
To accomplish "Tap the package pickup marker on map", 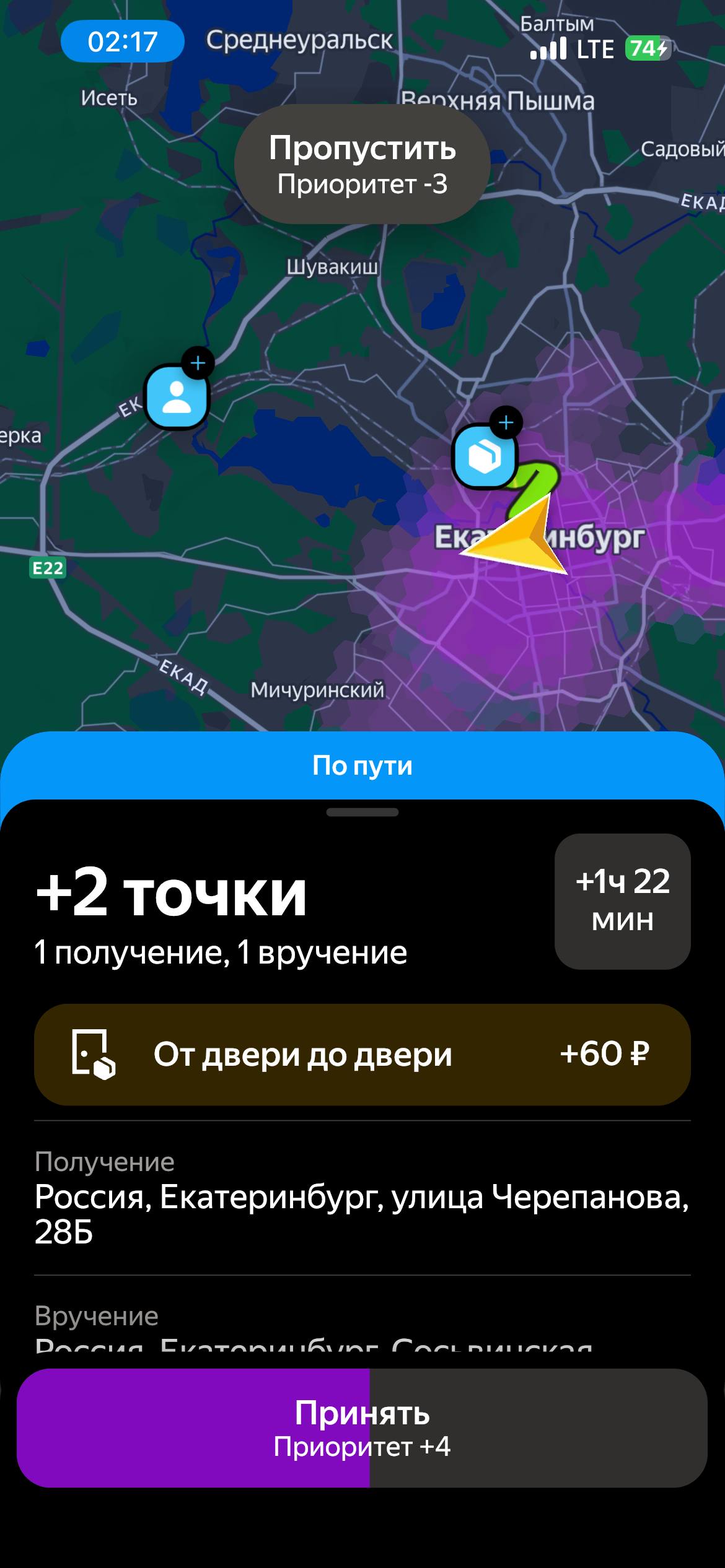I will pyautogui.click(x=485, y=457).
